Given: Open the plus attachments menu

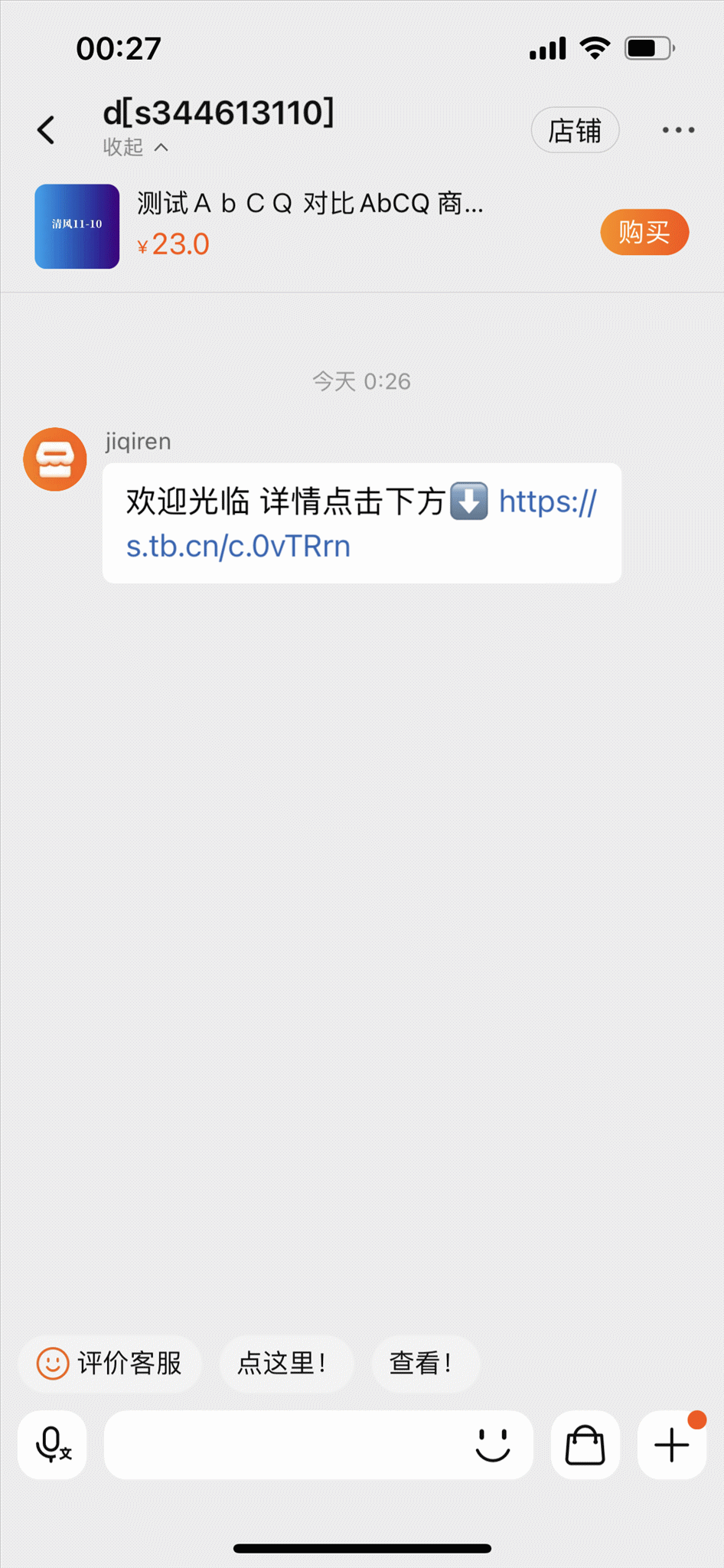Looking at the screenshot, I should click(671, 1445).
